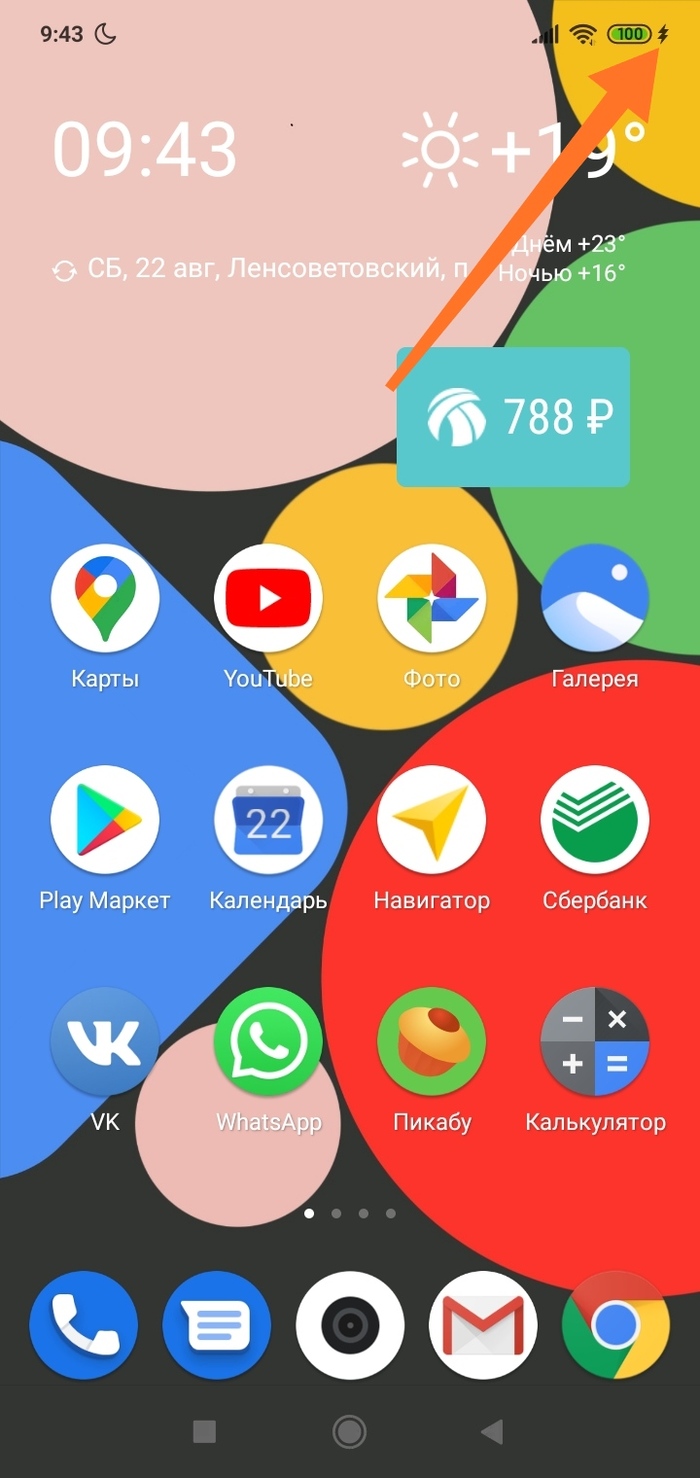Open WhatsApp
Screen dimensions: 700x1478
268,1042
